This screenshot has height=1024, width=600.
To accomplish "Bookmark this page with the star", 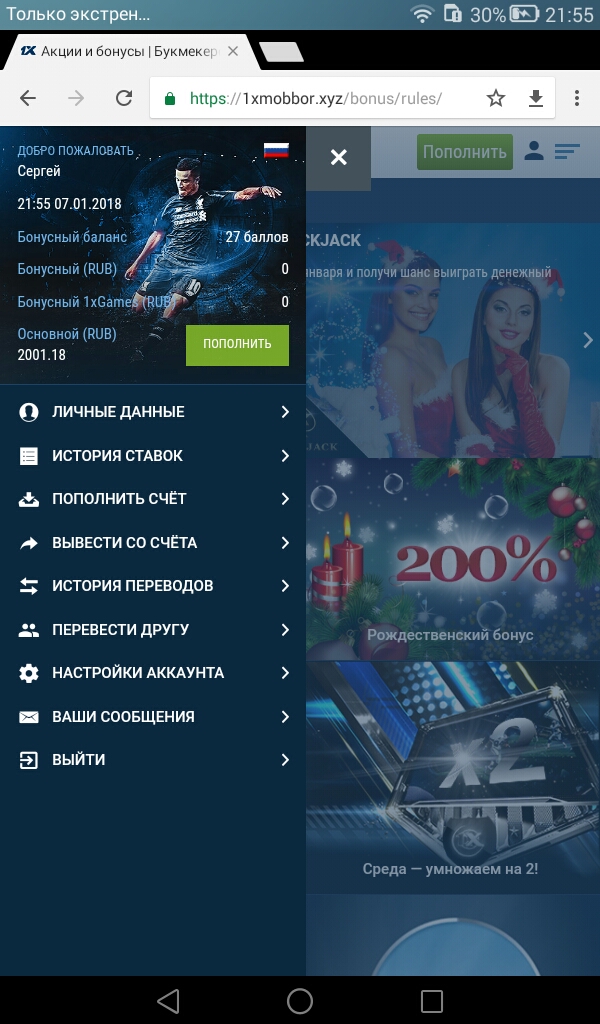I will (496, 98).
